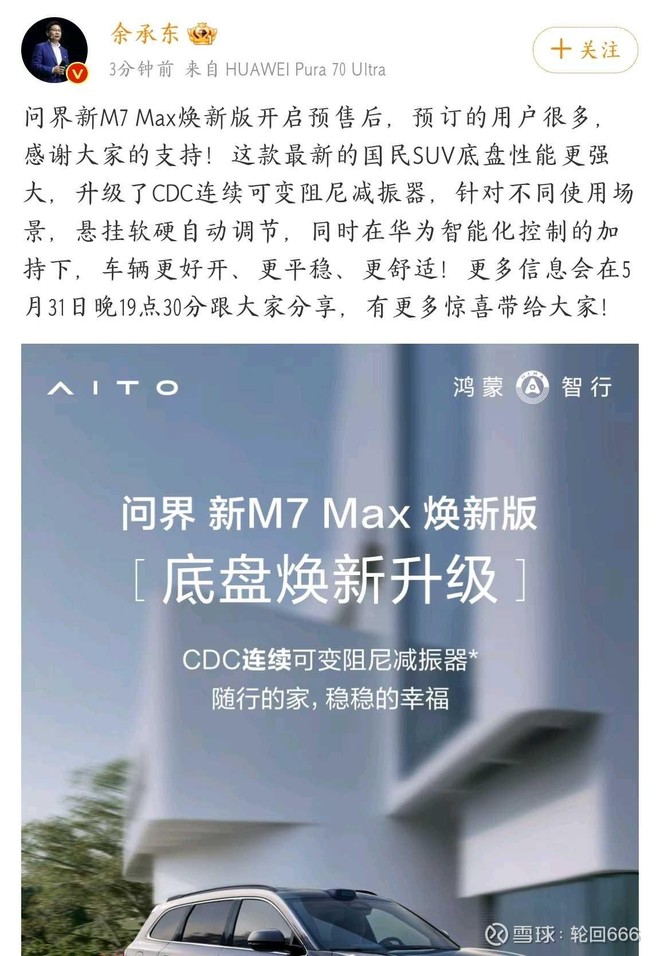The width and height of the screenshot is (660, 956).
Task: Follow 余承东 with the 关注 button
Action: point(585,49)
